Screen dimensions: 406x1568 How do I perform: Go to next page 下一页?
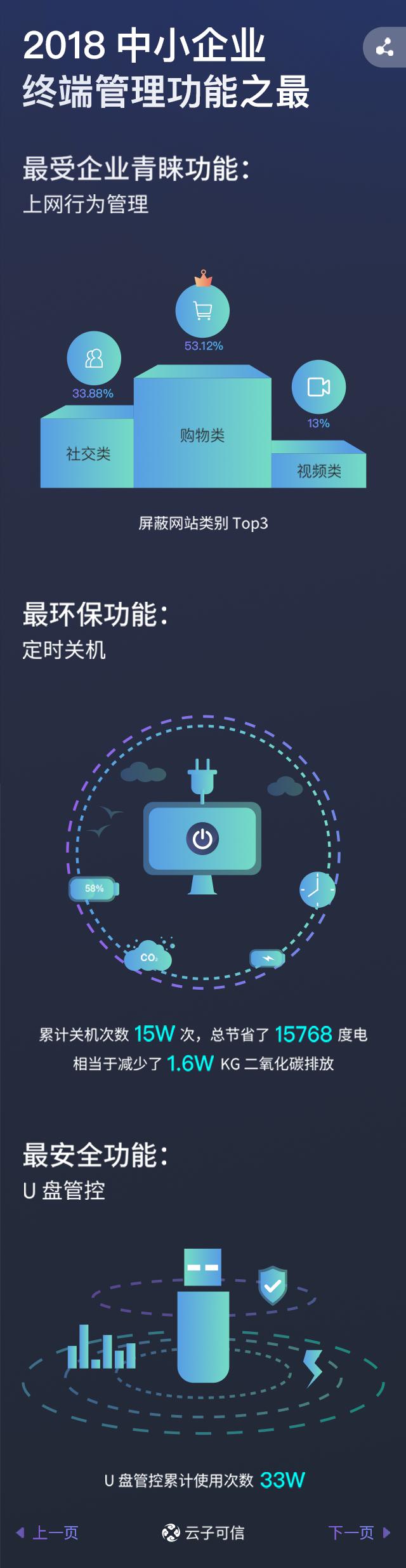pyautogui.click(x=358, y=1532)
